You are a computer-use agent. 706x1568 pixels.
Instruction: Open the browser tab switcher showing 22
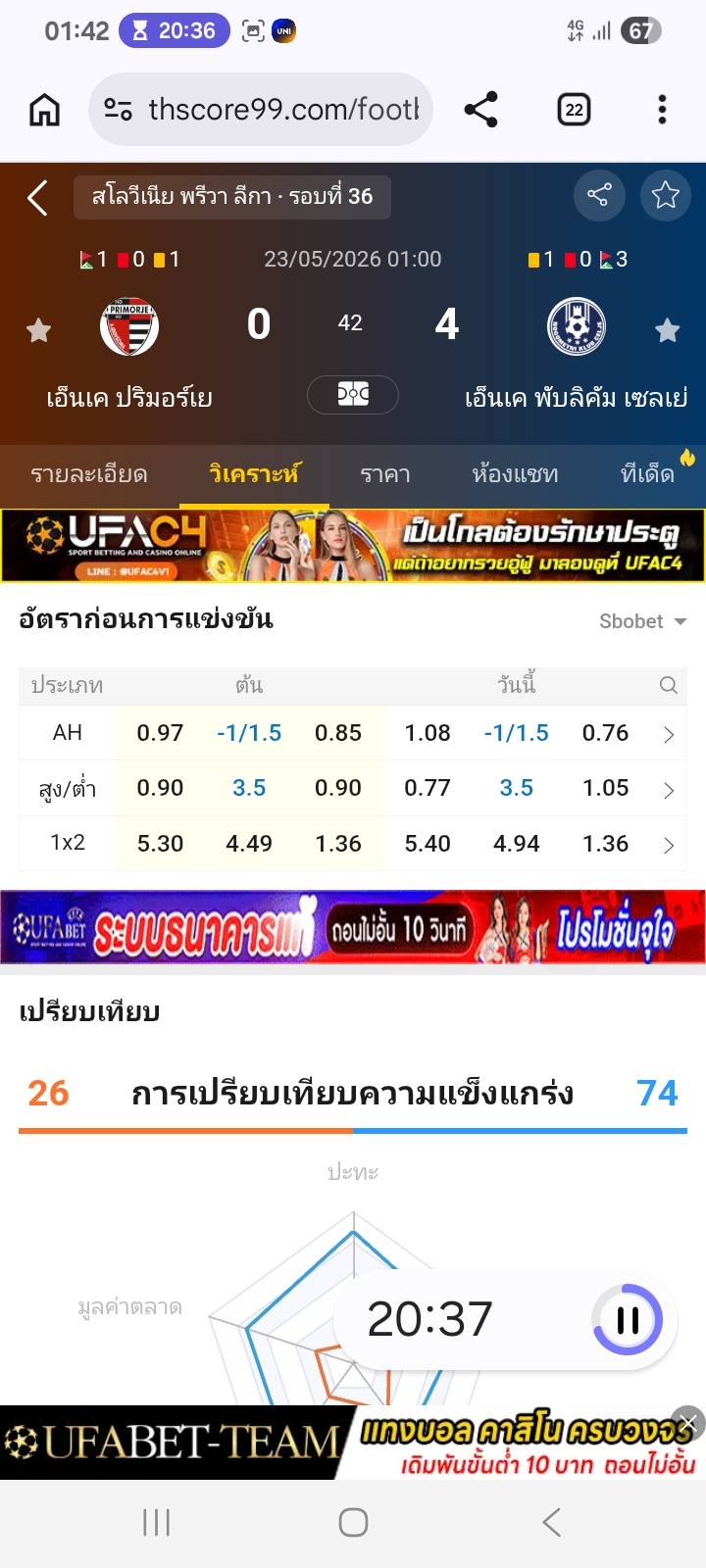(x=575, y=110)
